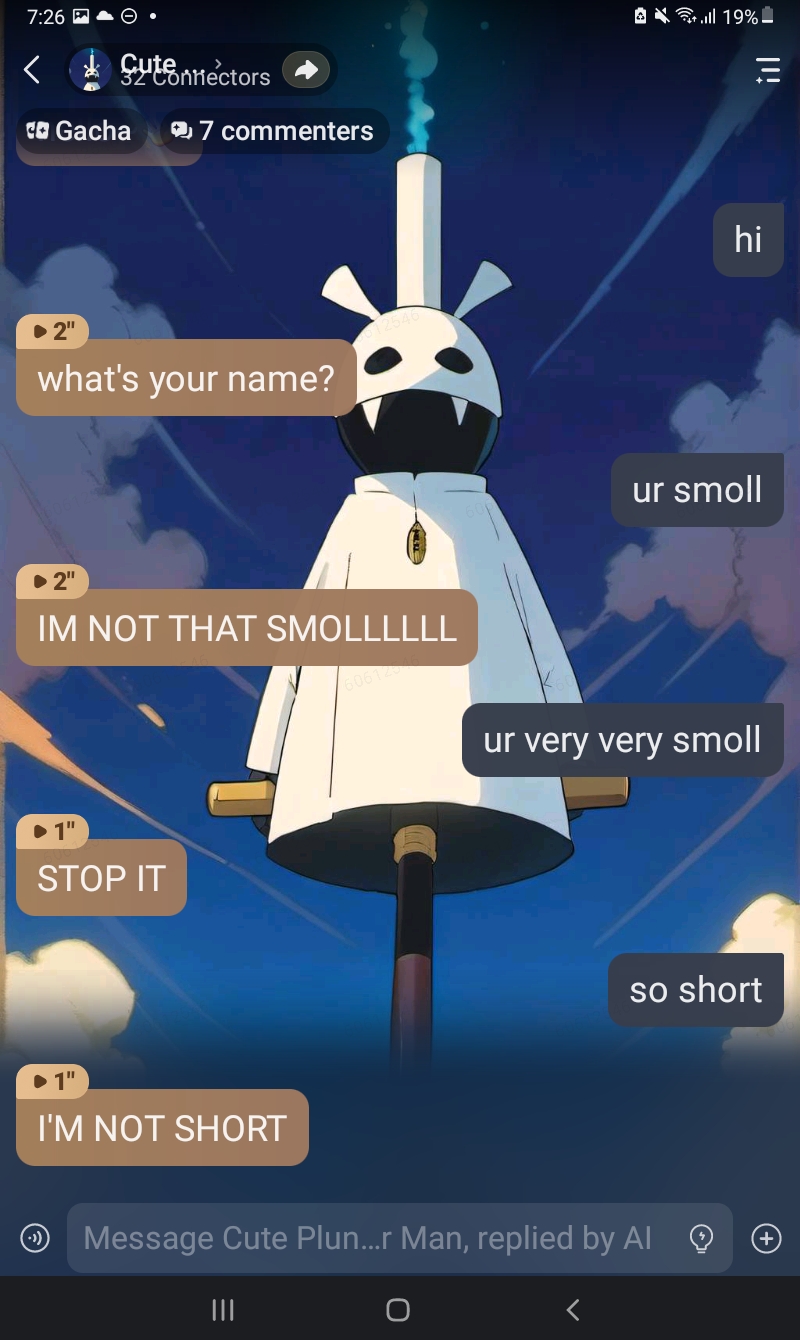Image resolution: width=800 pixels, height=1340 pixels.
Task: Go to the system home screen
Action: 398,1309
